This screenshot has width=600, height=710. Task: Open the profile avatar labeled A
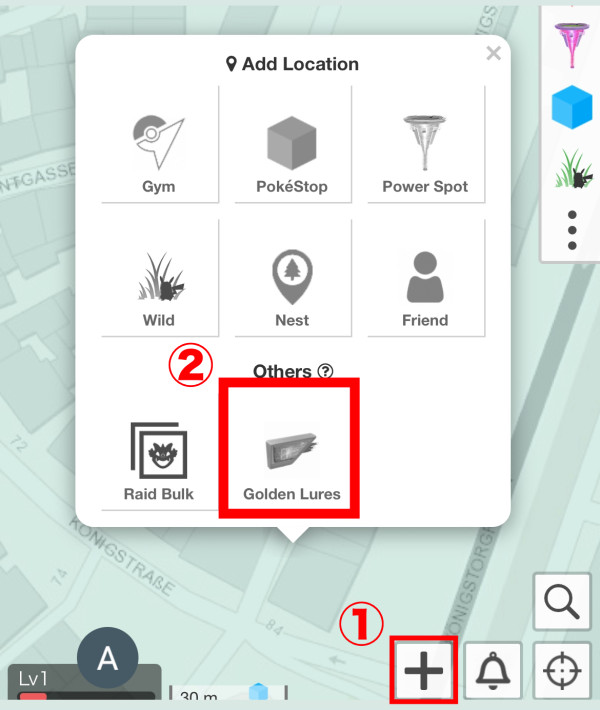coord(106,658)
